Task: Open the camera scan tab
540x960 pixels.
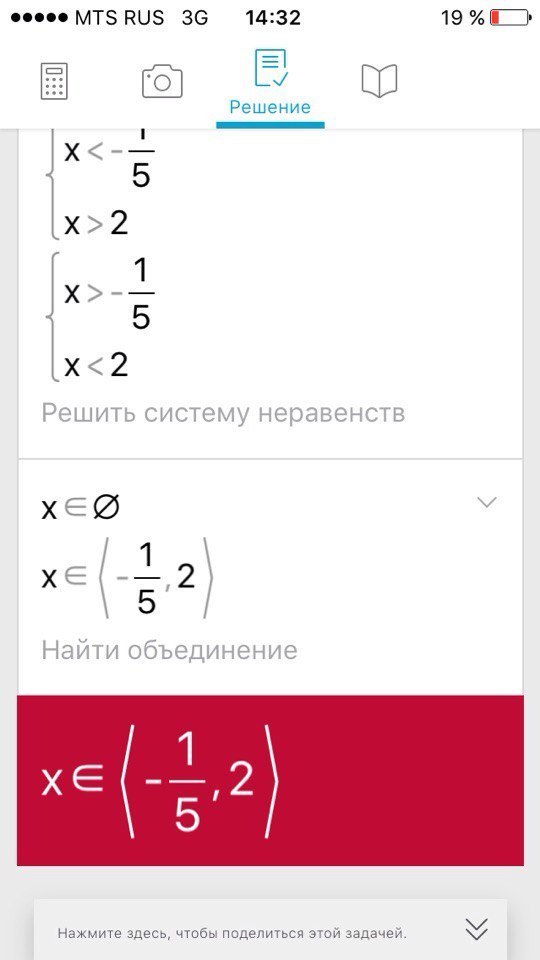Action: [x=162, y=82]
